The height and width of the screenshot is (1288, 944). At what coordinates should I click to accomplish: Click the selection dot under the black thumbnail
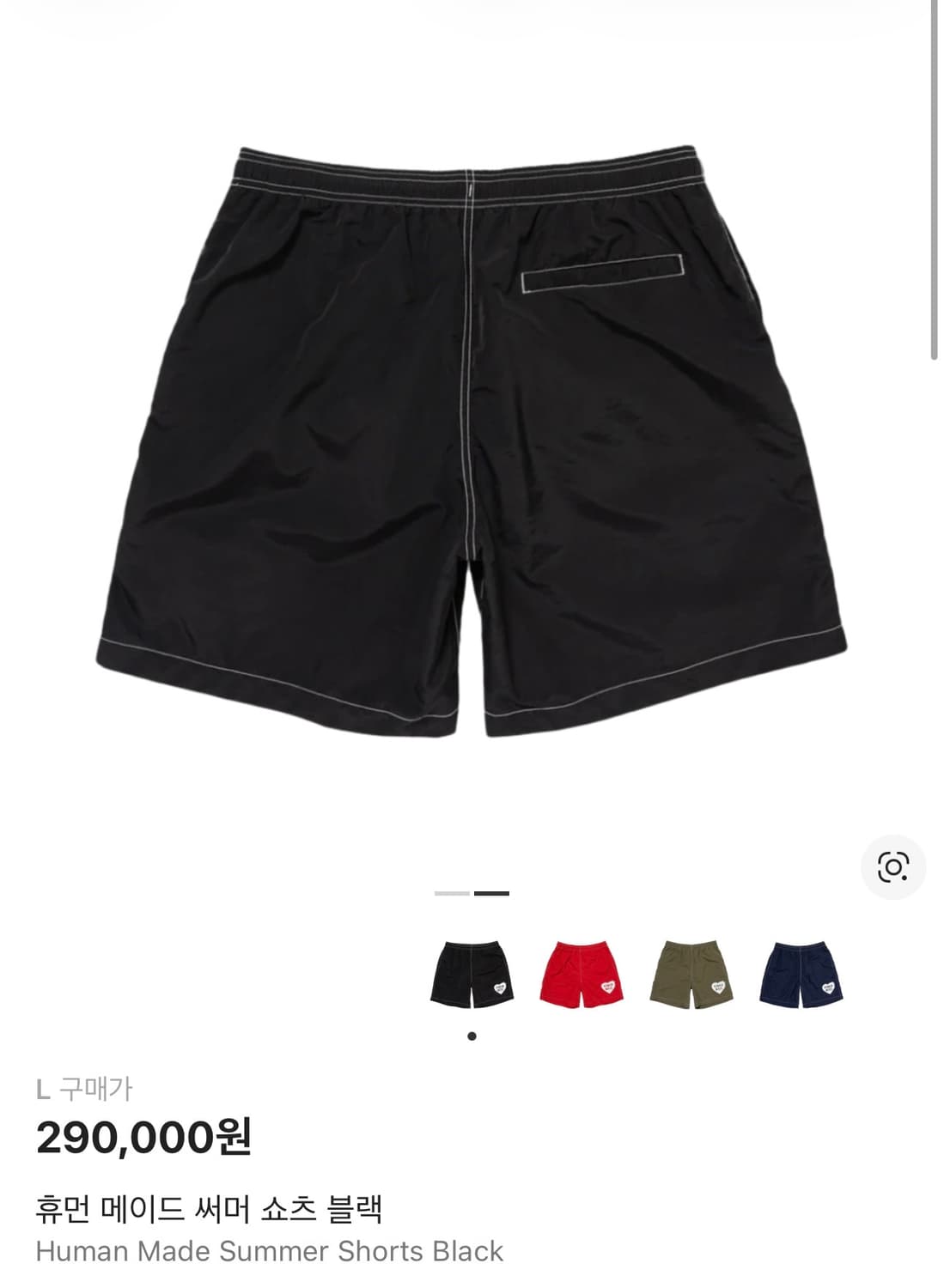(x=472, y=1035)
